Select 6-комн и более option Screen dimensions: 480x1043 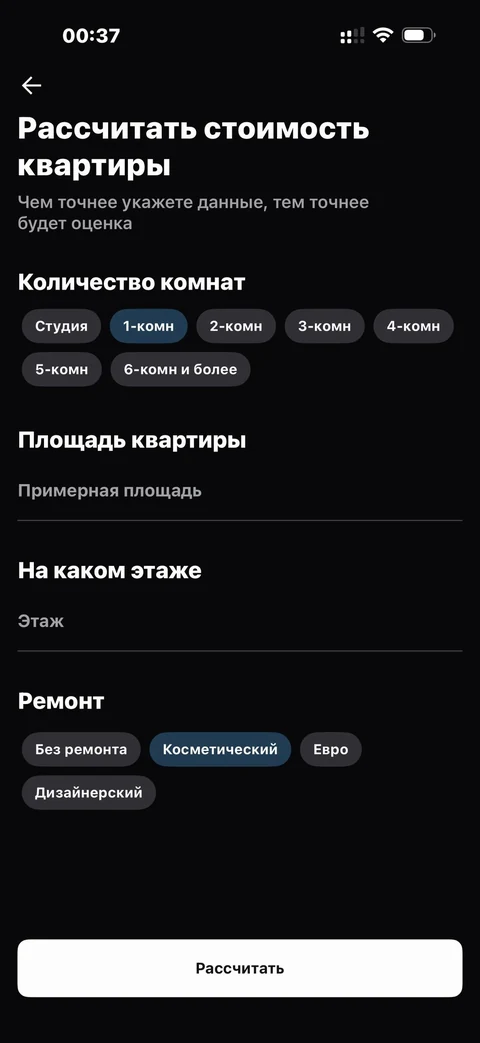(x=180, y=370)
